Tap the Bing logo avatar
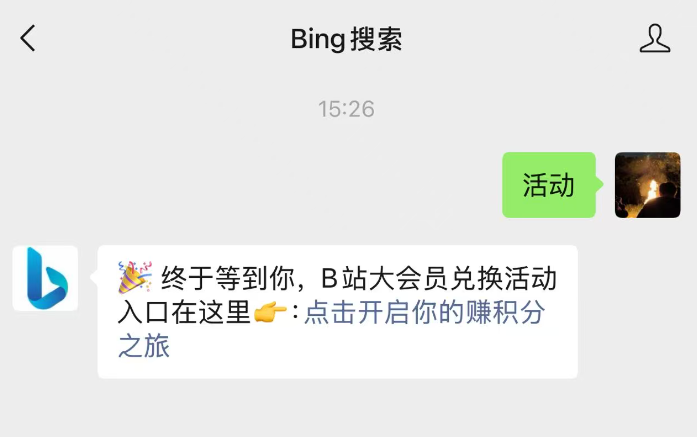Image resolution: width=697 pixels, height=437 pixels. coord(45,278)
